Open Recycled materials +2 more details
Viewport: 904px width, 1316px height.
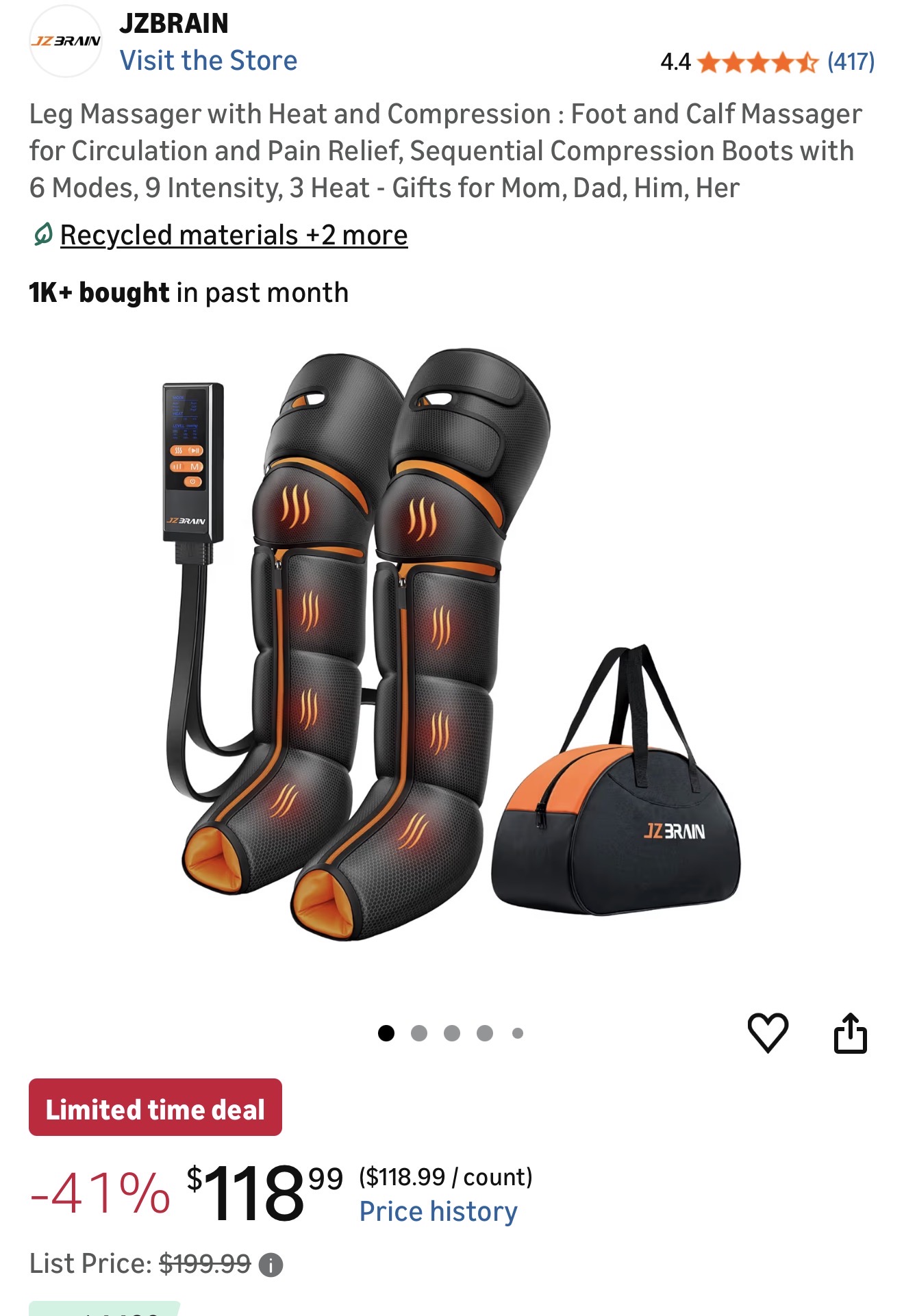234,236
